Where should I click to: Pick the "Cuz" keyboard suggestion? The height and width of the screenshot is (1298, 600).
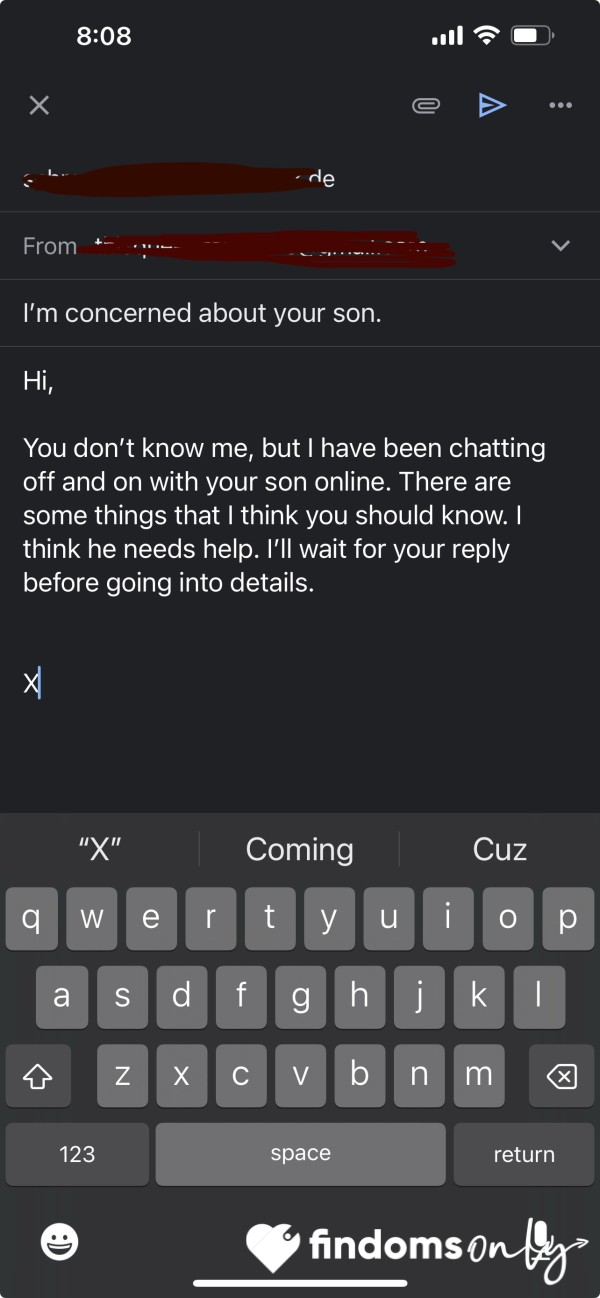click(x=499, y=849)
